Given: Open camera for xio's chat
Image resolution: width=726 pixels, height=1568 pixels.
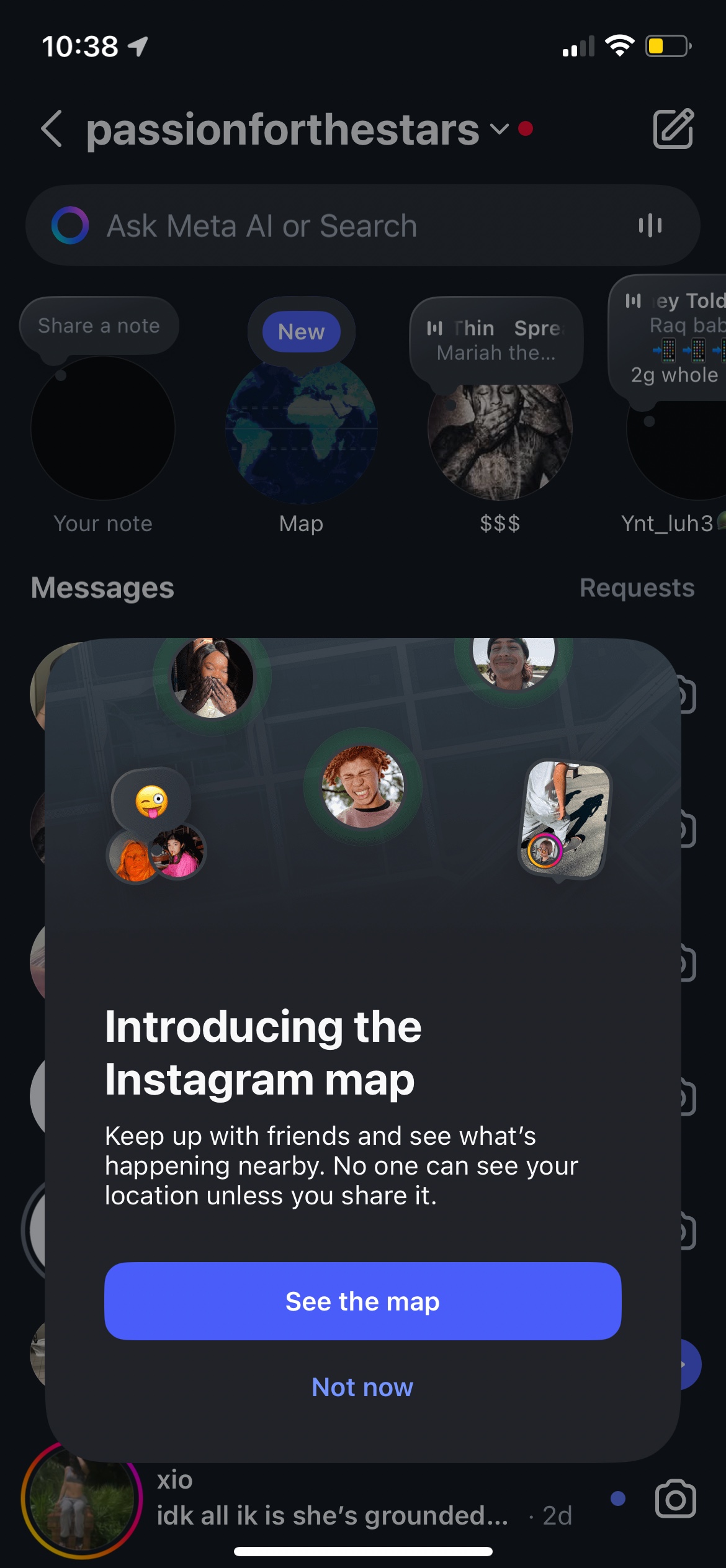Looking at the screenshot, I should 676,1499.
